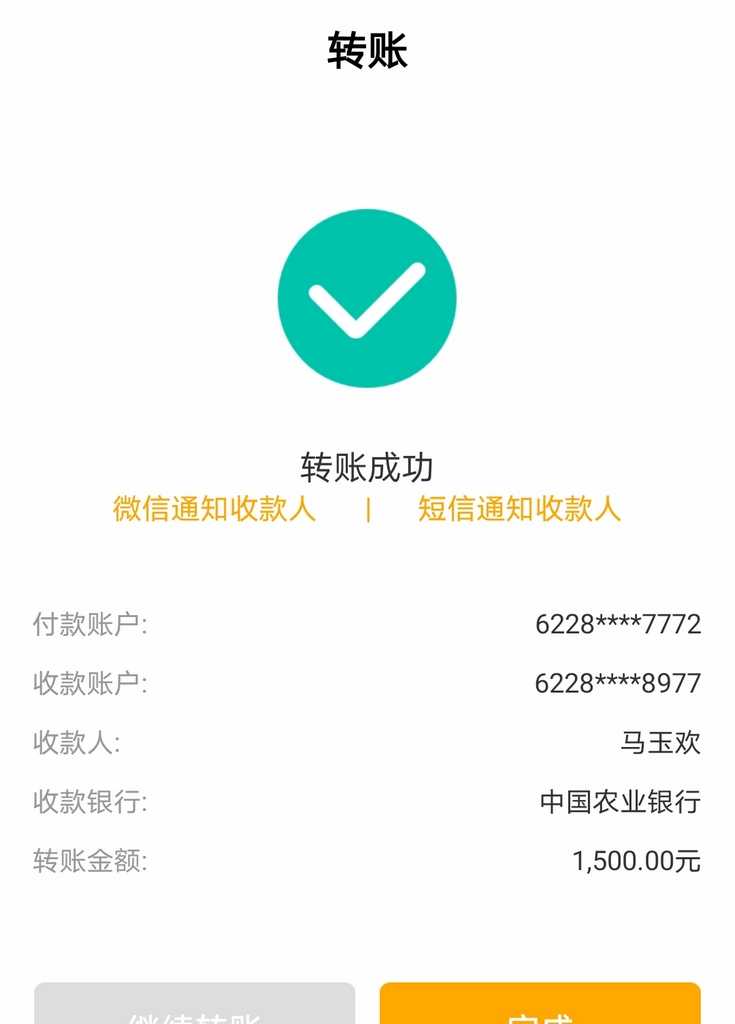The width and height of the screenshot is (735, 1024).
Task: Tap 微信通知收款人 to notify via WeChat
Action: [x=214, y=508]
